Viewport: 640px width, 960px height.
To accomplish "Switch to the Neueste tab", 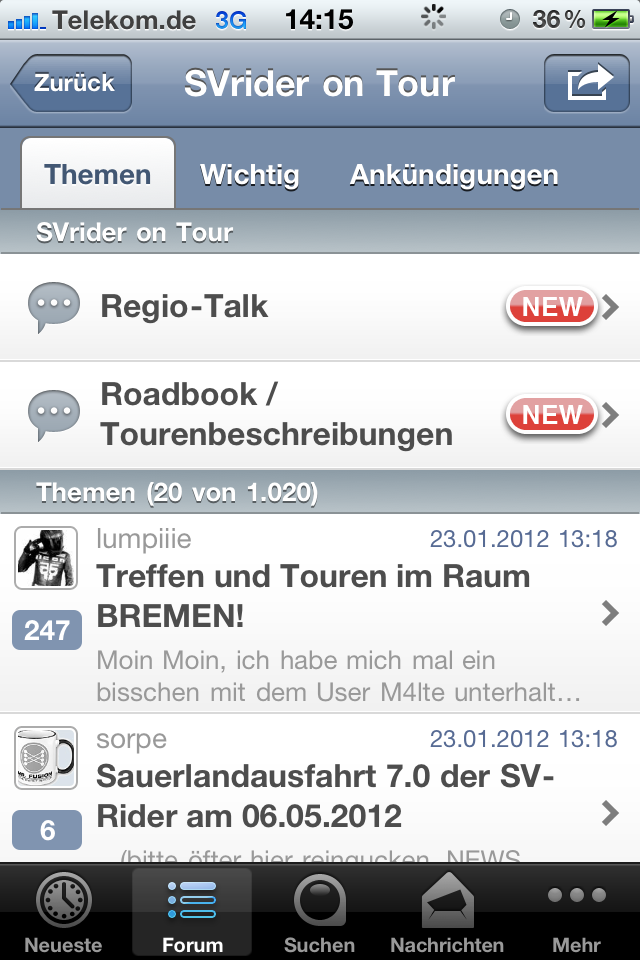I will coord(63,912).
